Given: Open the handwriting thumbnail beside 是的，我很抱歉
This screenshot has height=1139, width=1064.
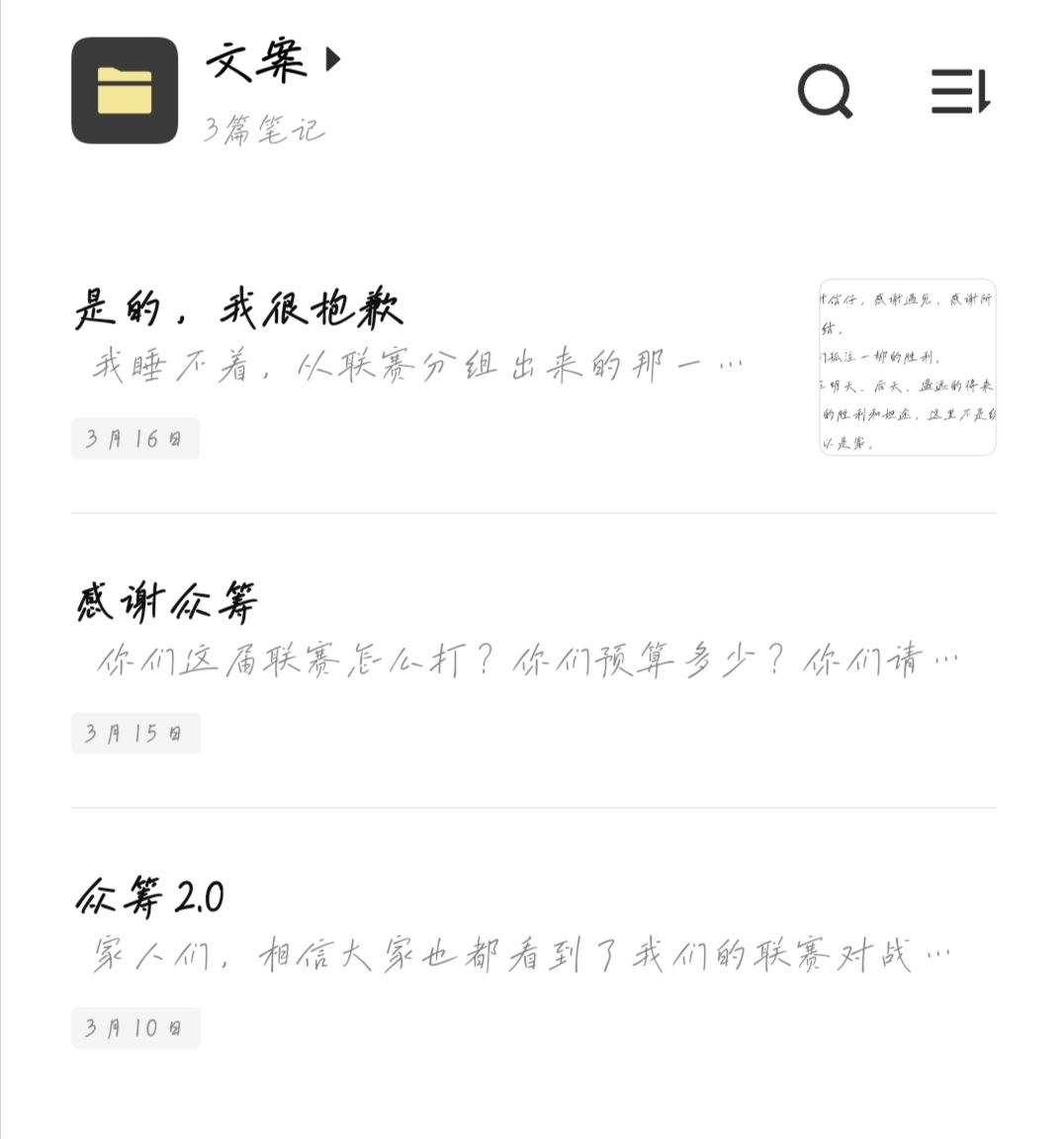Looking at the screenshot, I should (907, 367).
